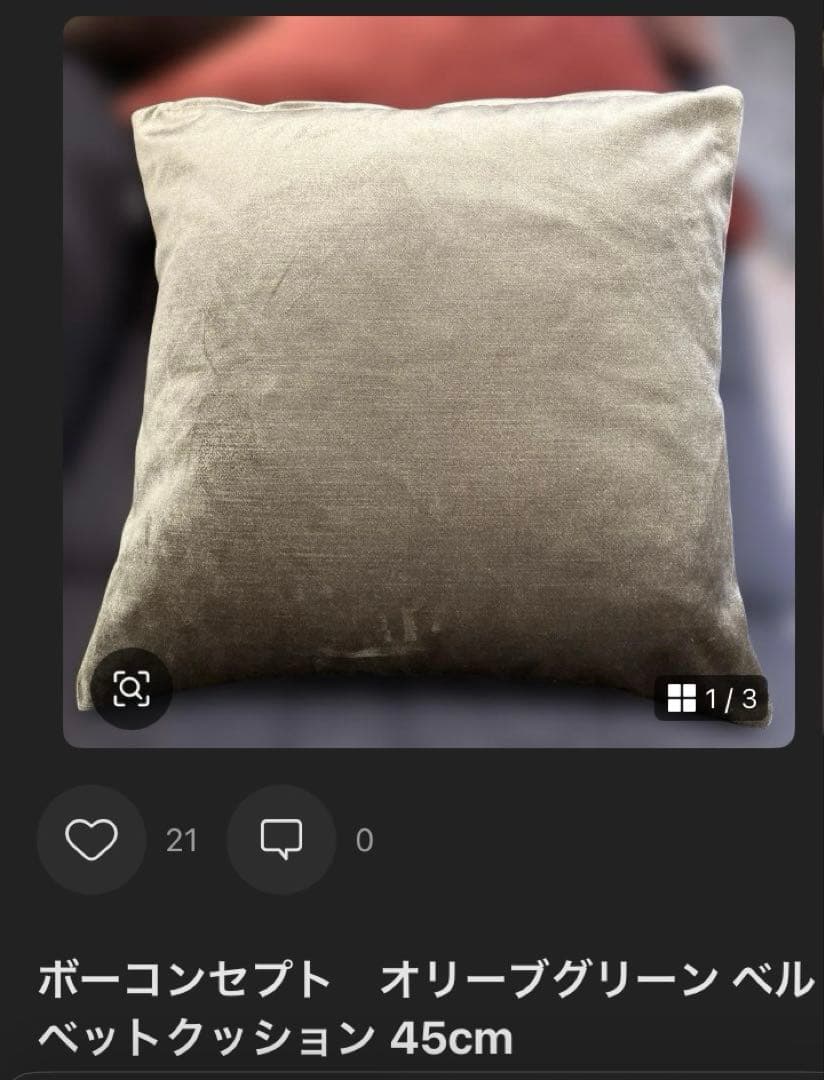Like this cushion listing

click(92, 840)
